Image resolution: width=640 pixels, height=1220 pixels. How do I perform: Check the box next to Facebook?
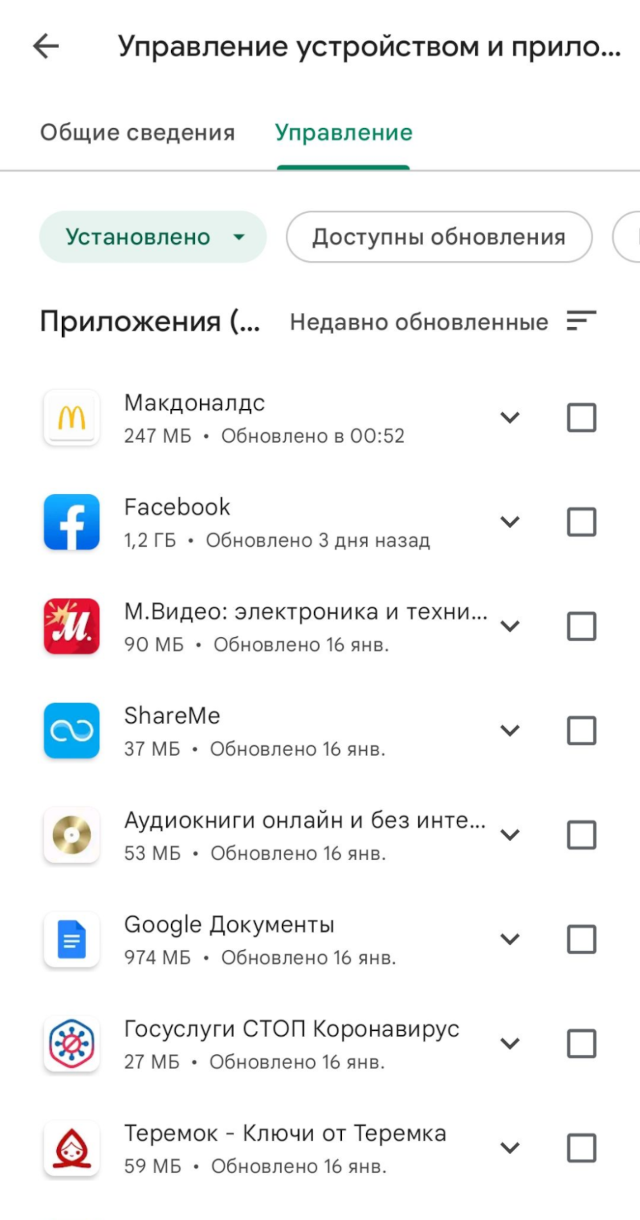pos(582,522)
